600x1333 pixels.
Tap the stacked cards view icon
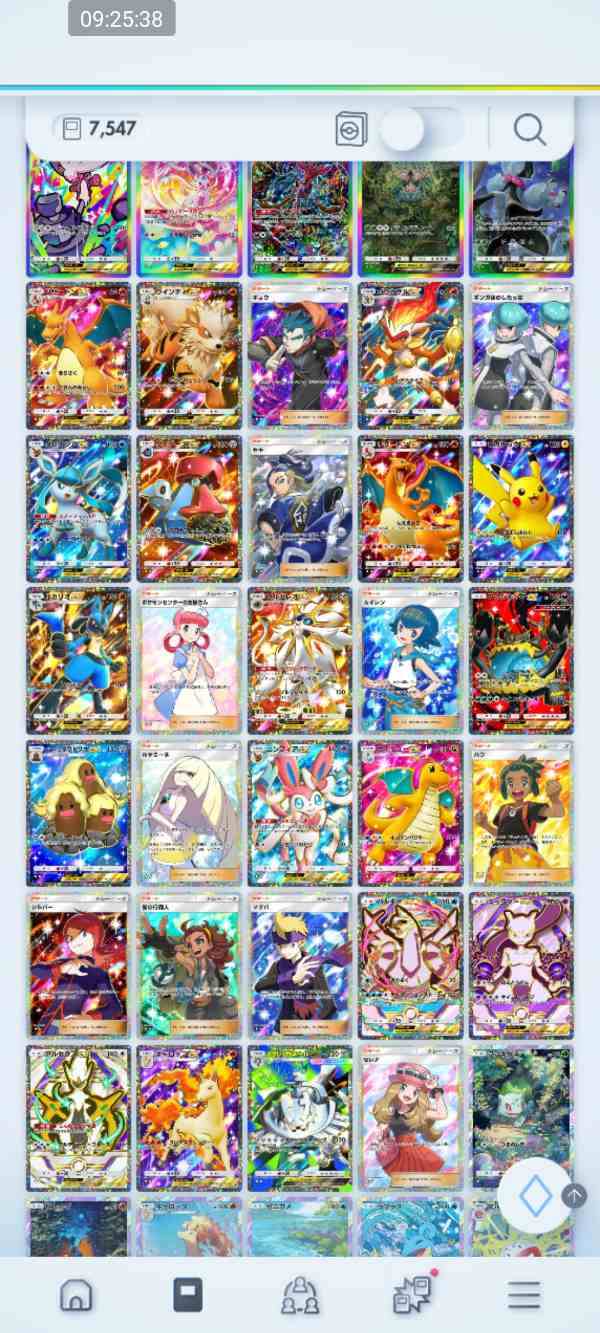point(351,129)
